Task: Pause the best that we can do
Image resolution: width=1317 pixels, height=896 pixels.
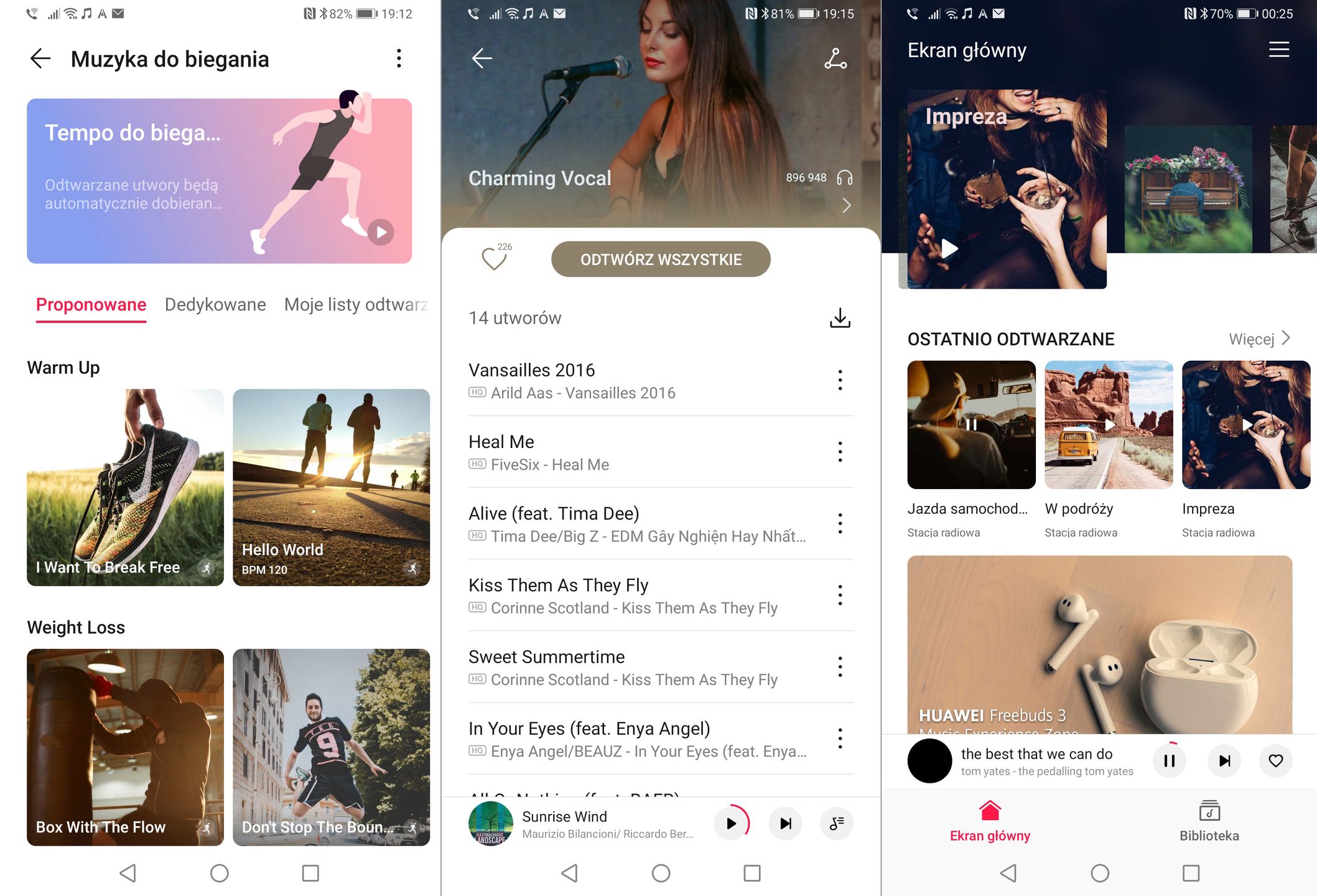Action: [x=1169, y=760]
